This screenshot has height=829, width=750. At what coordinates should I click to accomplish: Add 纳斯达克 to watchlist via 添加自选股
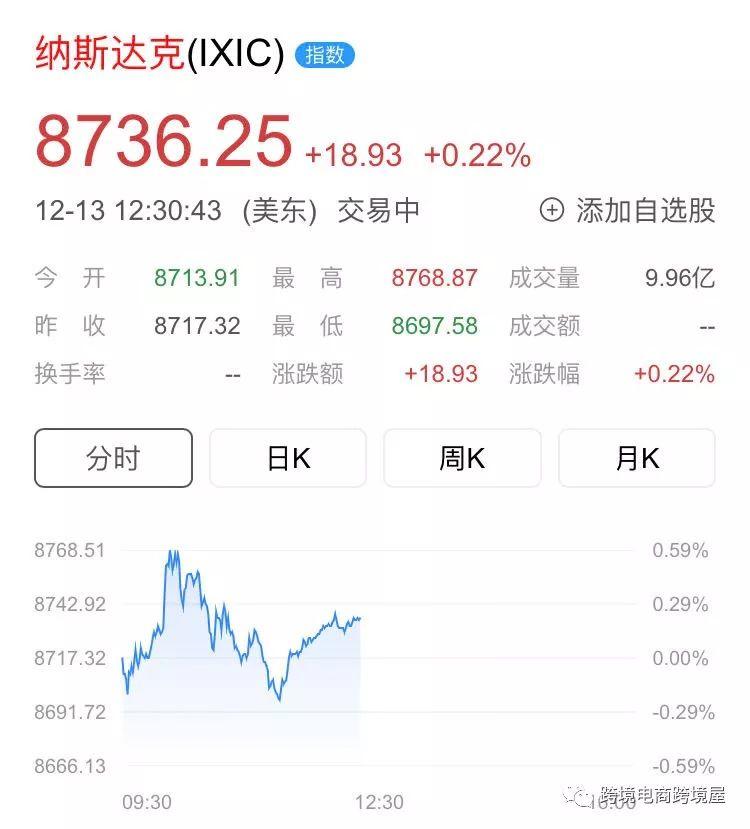click(x=628, y=210)
